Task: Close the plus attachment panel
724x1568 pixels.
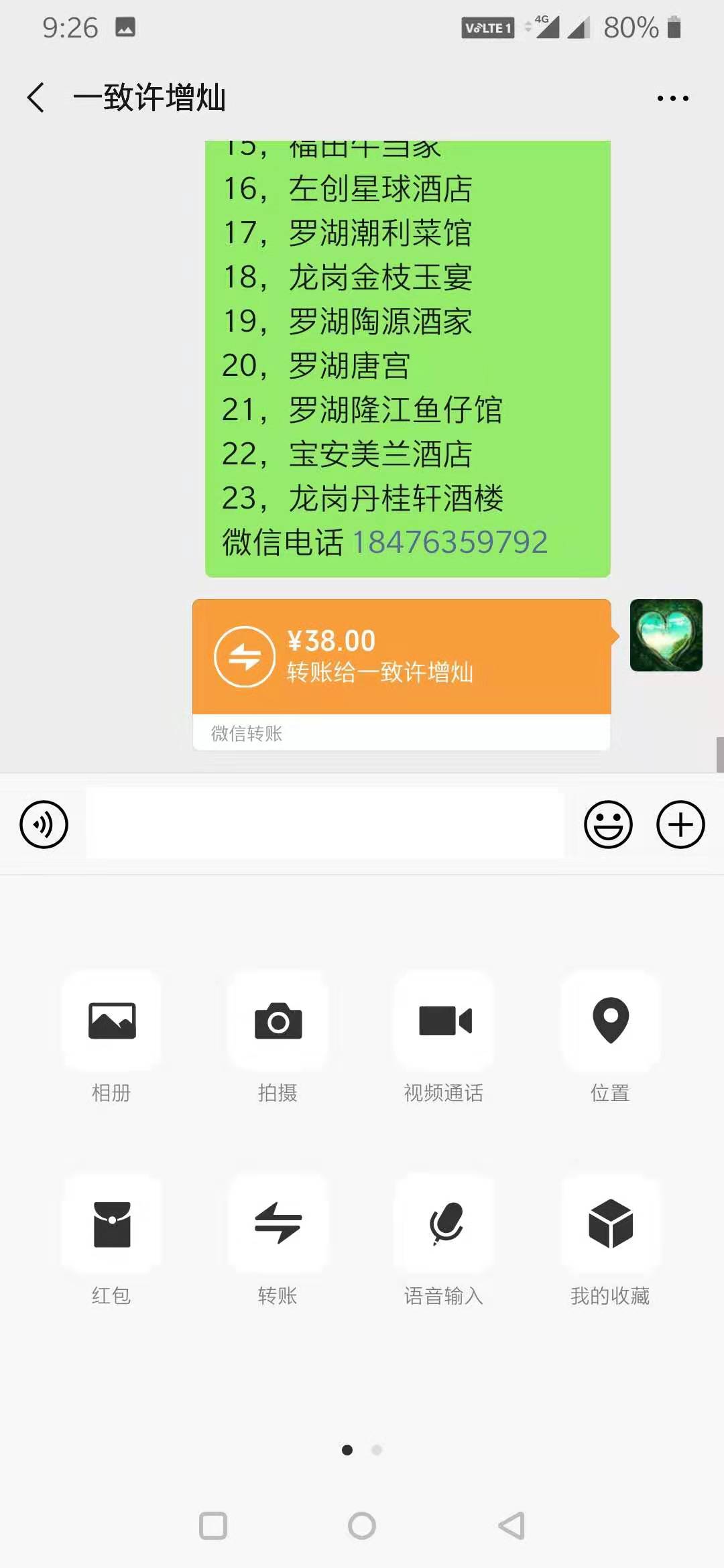Action: (x=680, y=824)
